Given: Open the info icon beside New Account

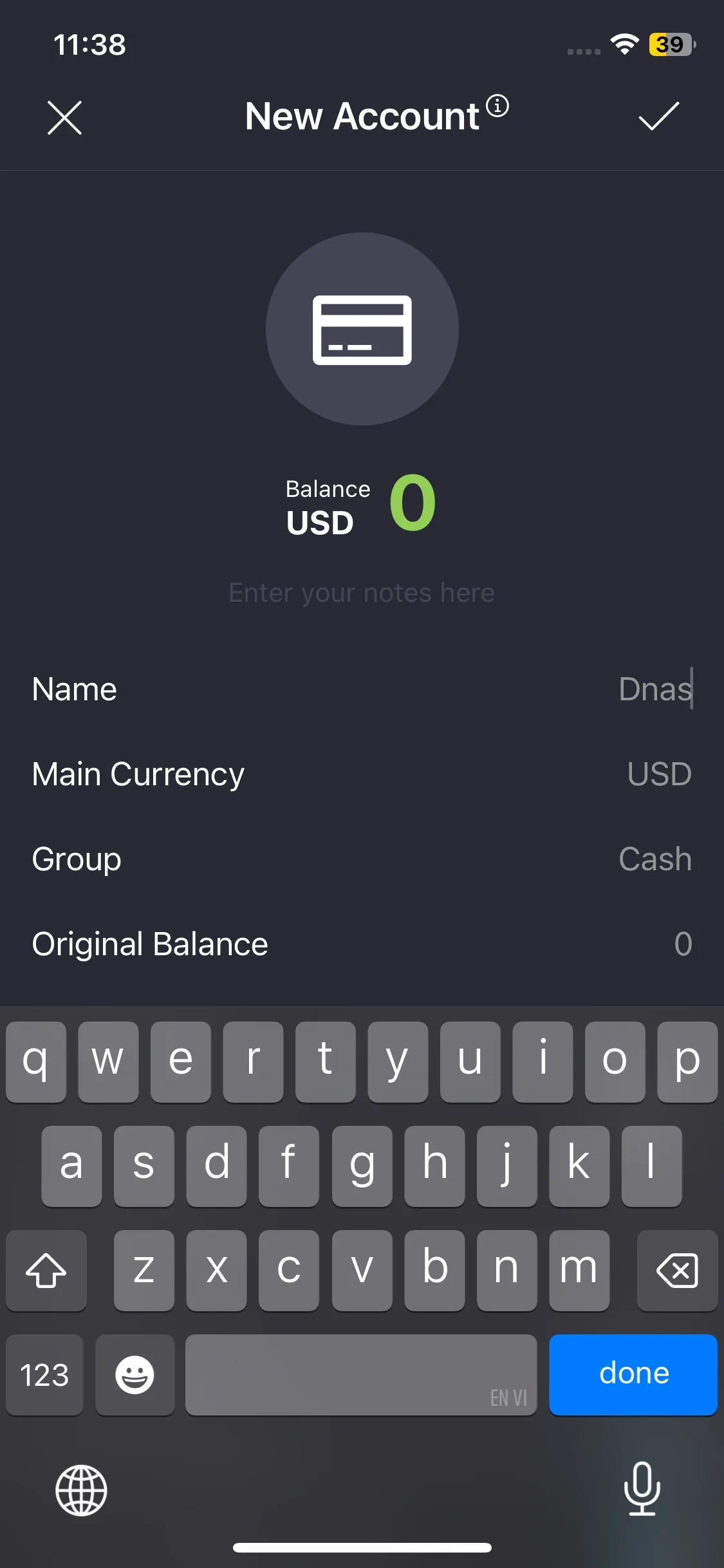Looking at the screenshot, I should point(497,106).
